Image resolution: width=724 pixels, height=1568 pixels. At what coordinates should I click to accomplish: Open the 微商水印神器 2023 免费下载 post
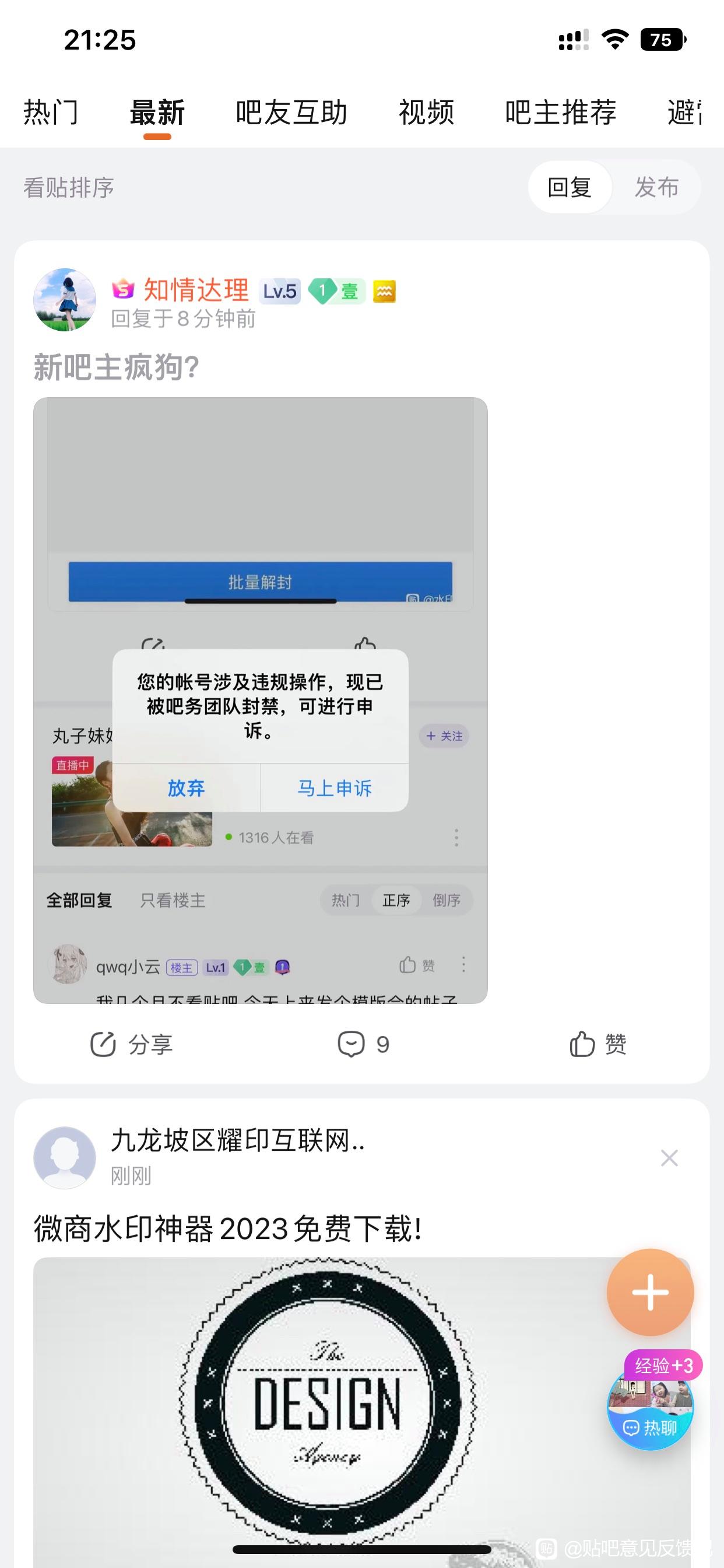[x=227, y=1228]
